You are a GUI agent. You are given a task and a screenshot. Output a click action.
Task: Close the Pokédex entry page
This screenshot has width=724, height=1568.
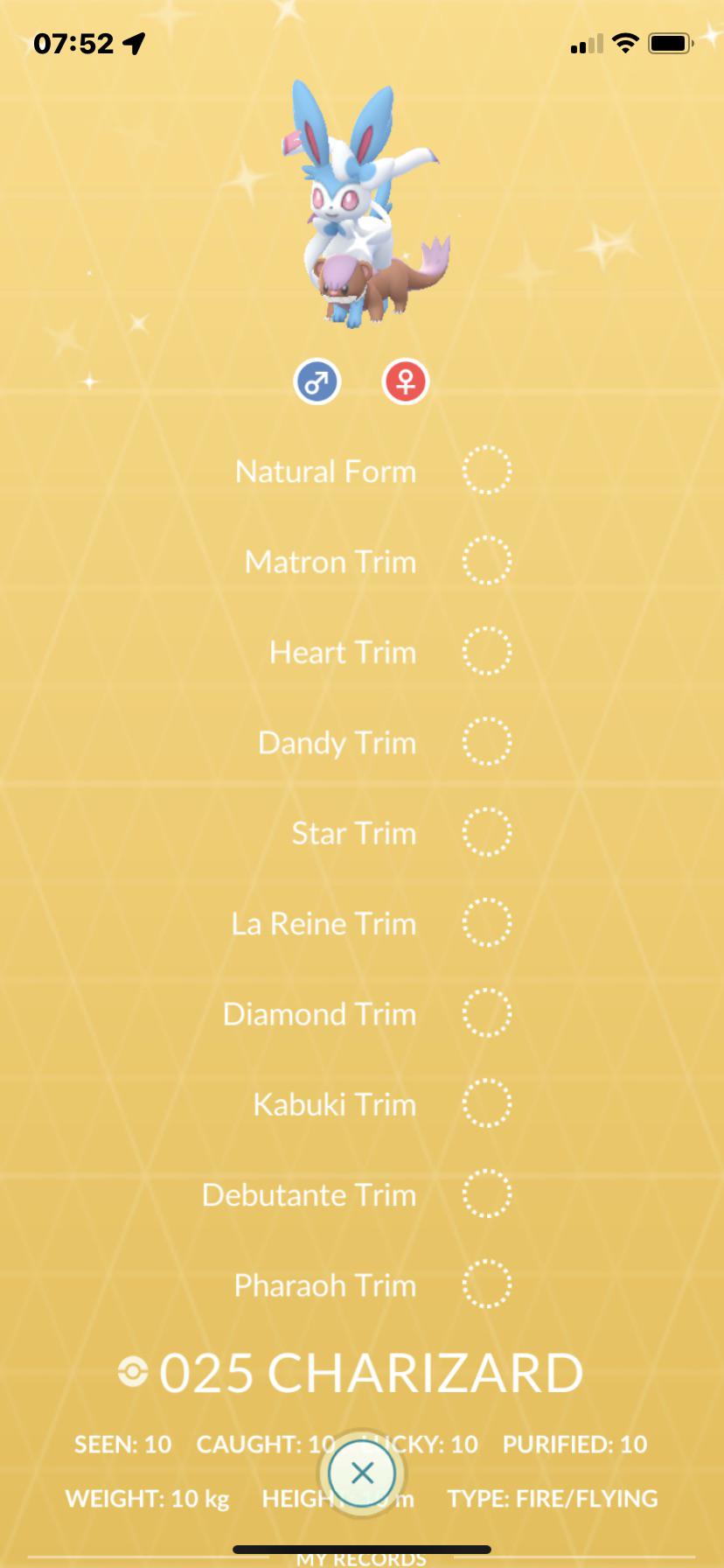point(362,1473)
